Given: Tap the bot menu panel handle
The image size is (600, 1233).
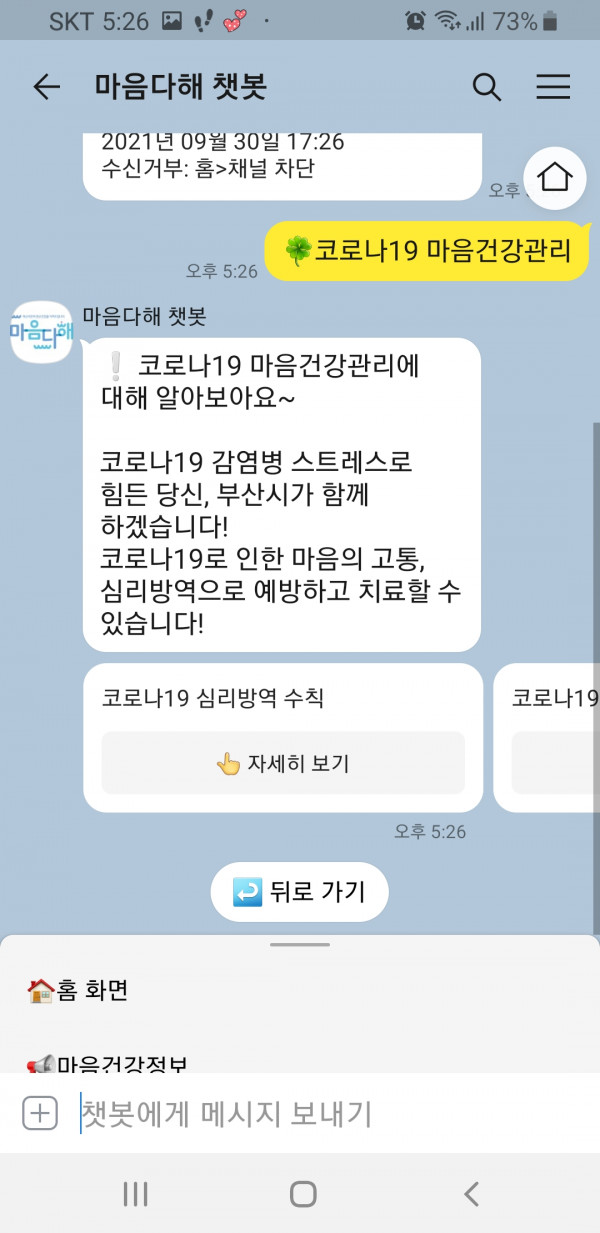Looking at the screenshot, I should click(x=299, y=944).
